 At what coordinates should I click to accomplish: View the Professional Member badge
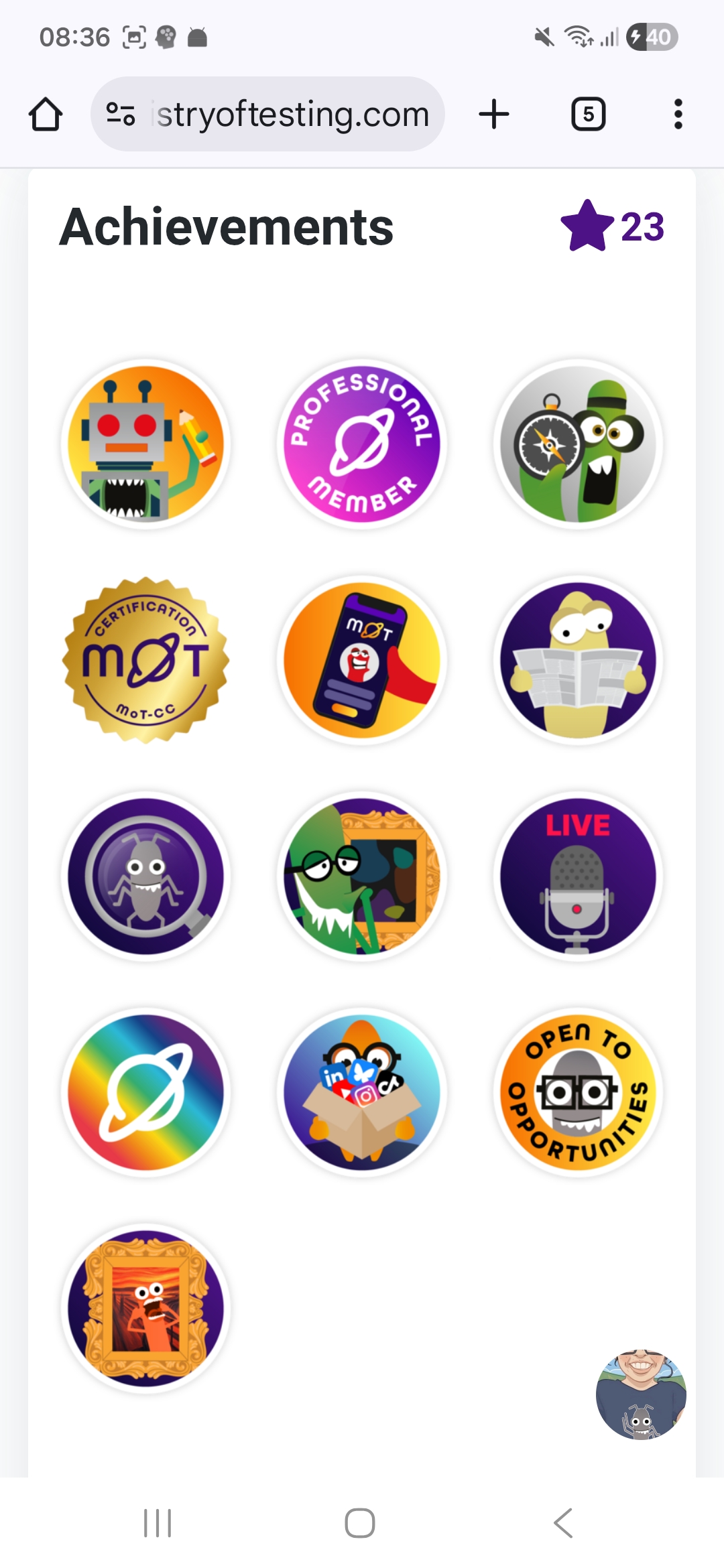[362, 444]
